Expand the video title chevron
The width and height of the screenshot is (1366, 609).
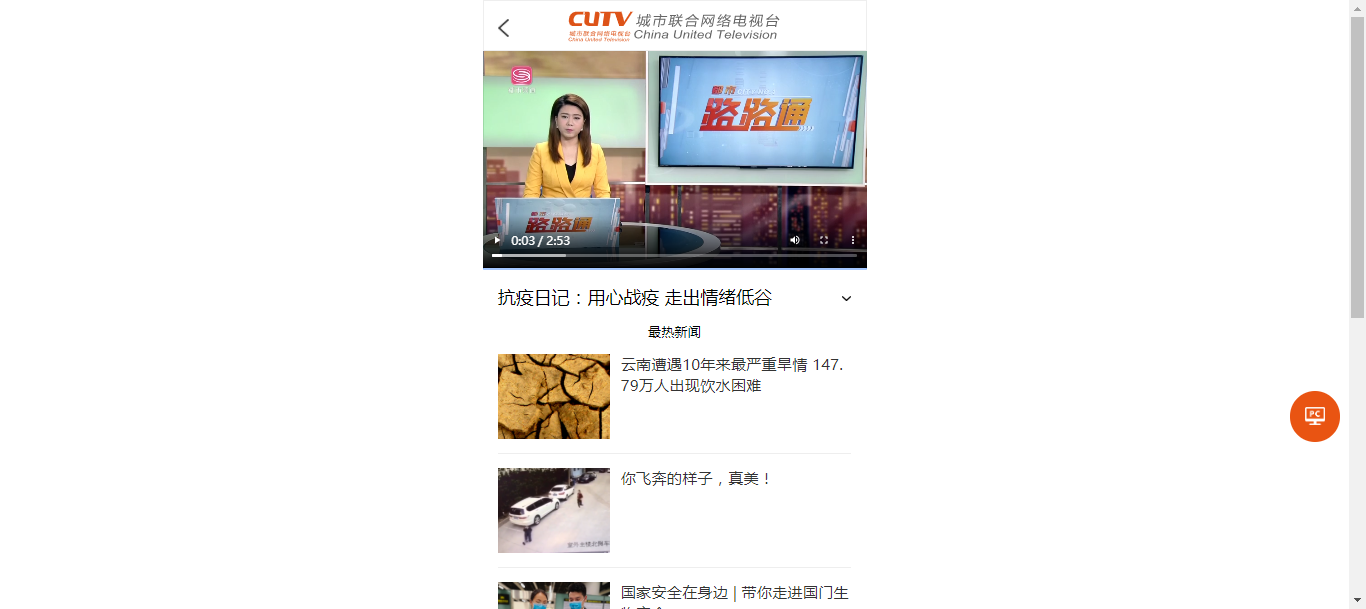(846, 298)
